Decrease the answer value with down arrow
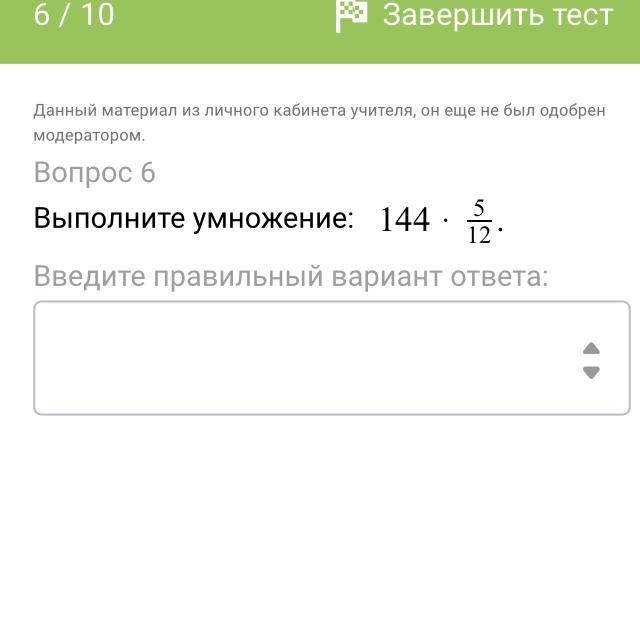Screen dimensions: 640x640 tap(591, 372)
